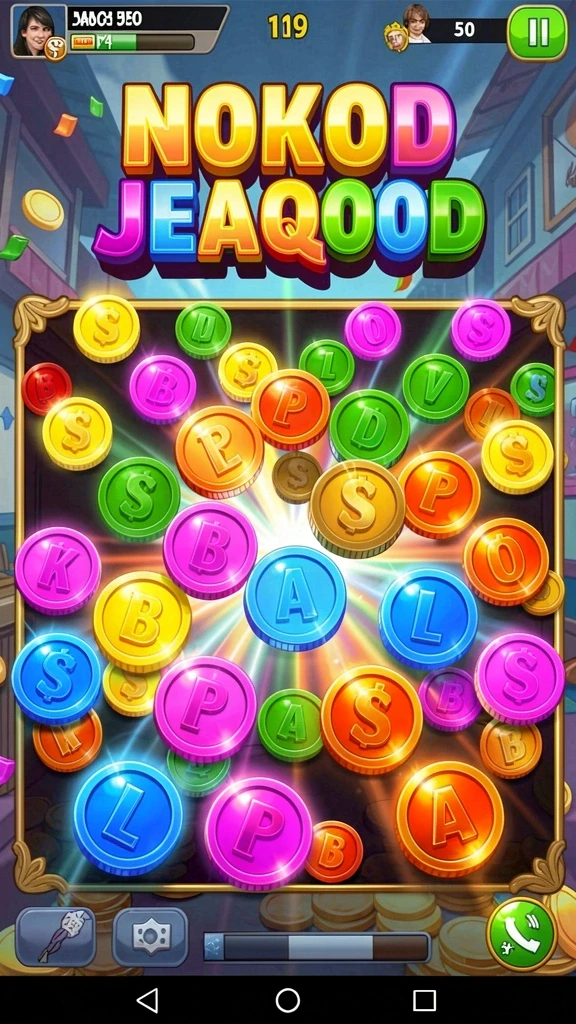576x1024 pixels.
Task: Return to the home screen
Action: [x=288, y=1000]
